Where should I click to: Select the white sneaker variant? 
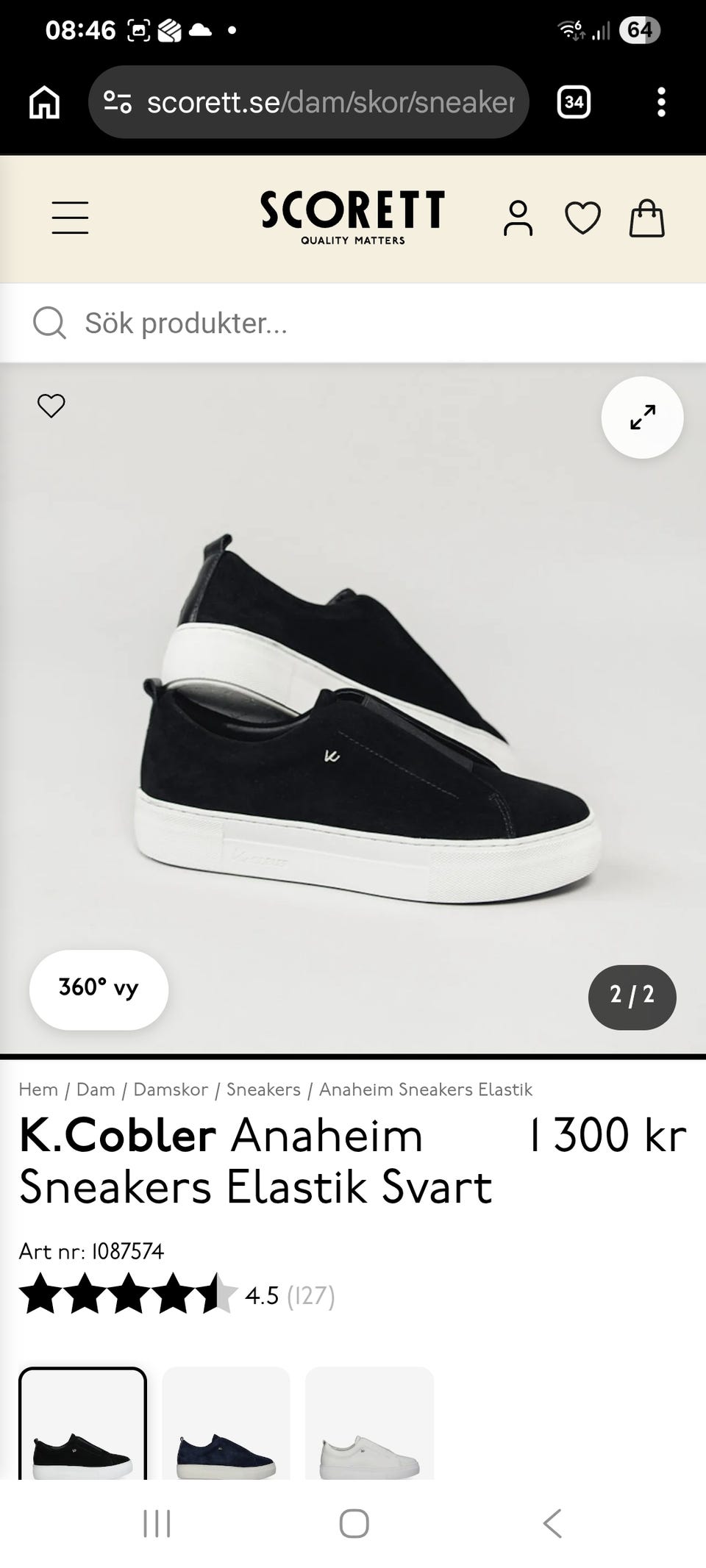(x=369, y=1425)
